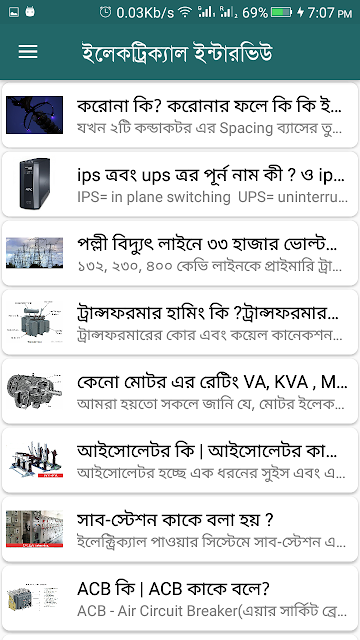
Task: Open the পল্লী বিদ্যুৎ লাইনে ৩৩ হাজার ভোল্ট article
Action: pos(180,253)
